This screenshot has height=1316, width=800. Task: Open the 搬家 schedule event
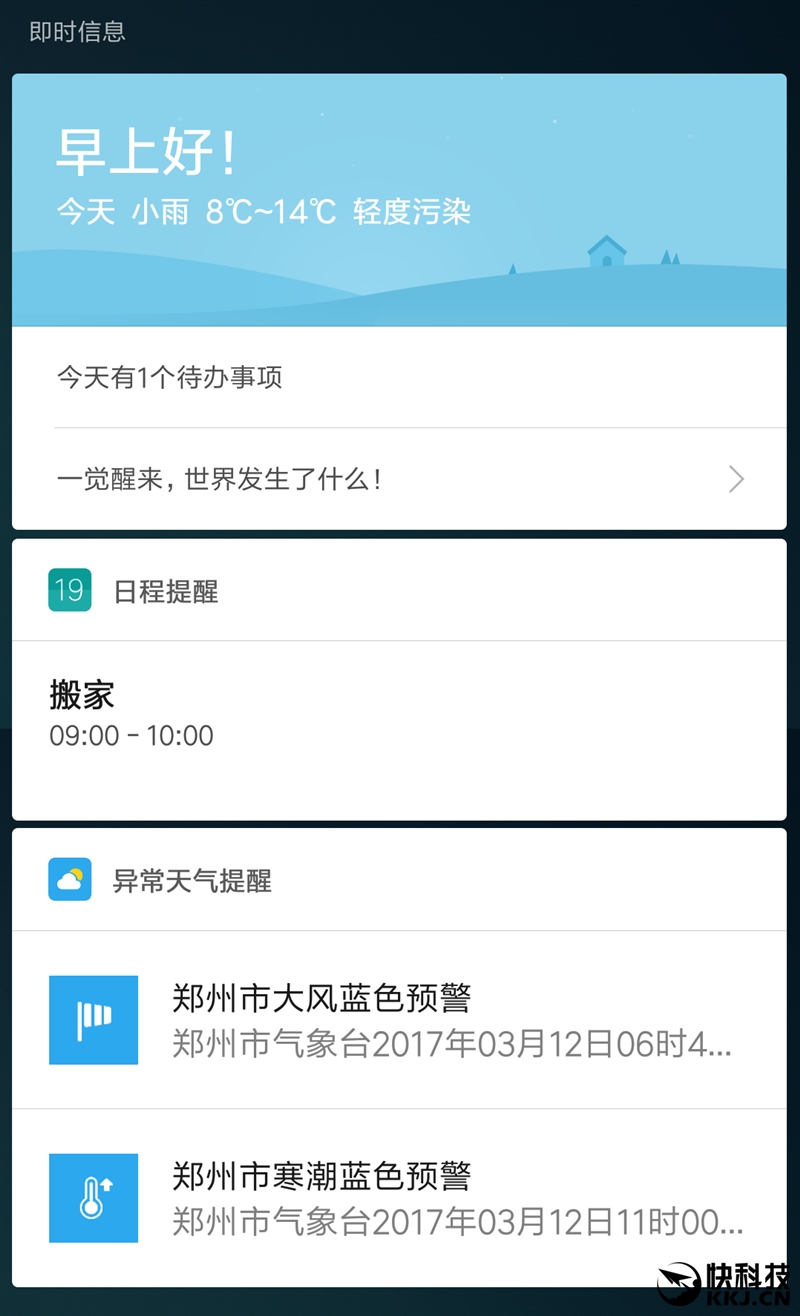[398, 715]
